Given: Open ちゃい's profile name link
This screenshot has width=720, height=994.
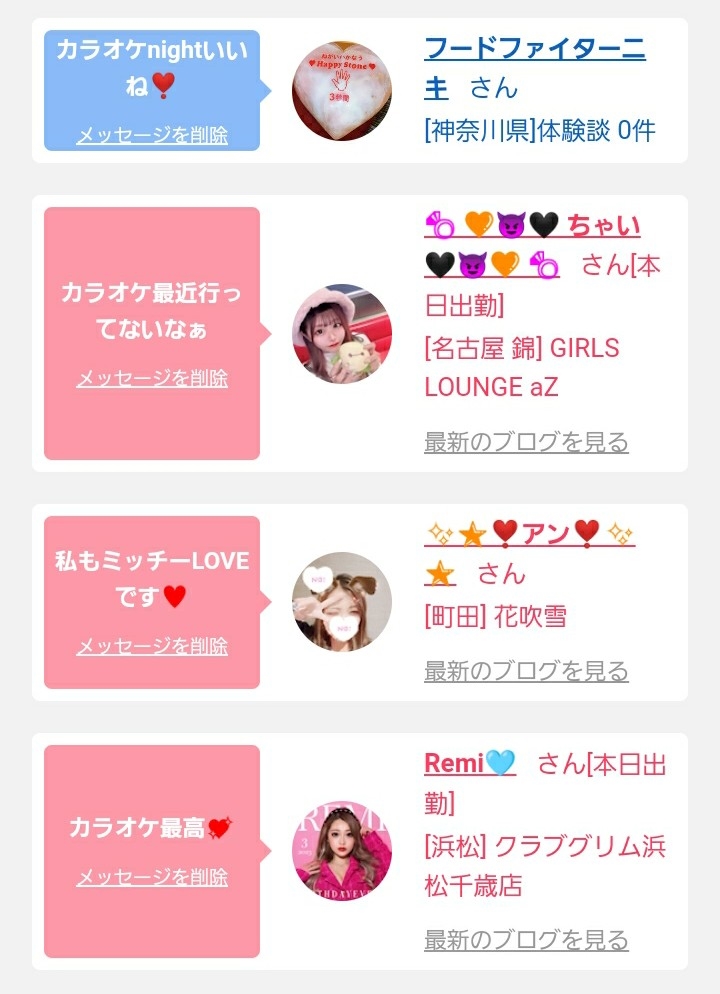Looking at the screenshot, I should [x=532, y=245].
